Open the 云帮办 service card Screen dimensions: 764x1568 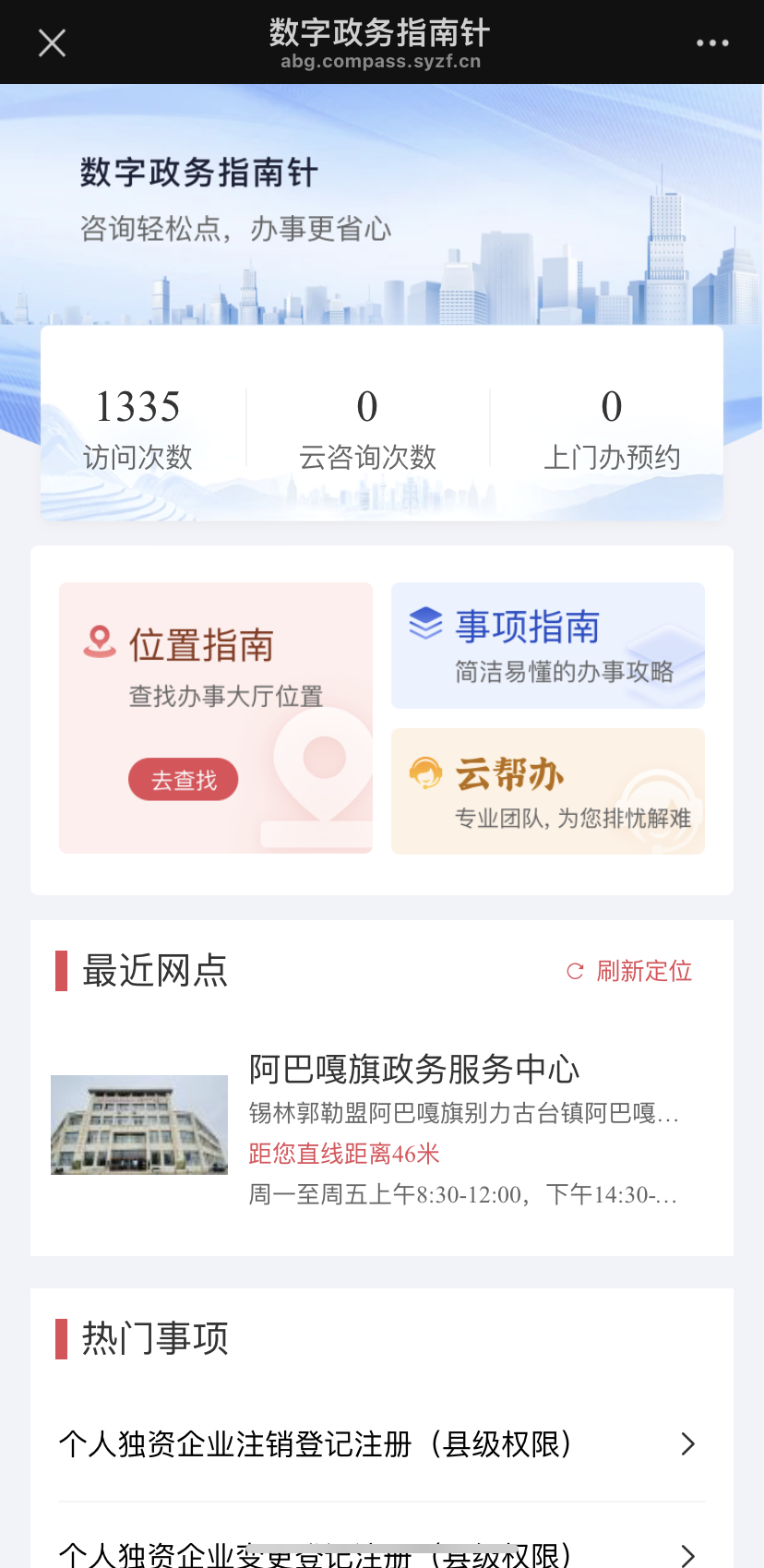pos(547,791)
